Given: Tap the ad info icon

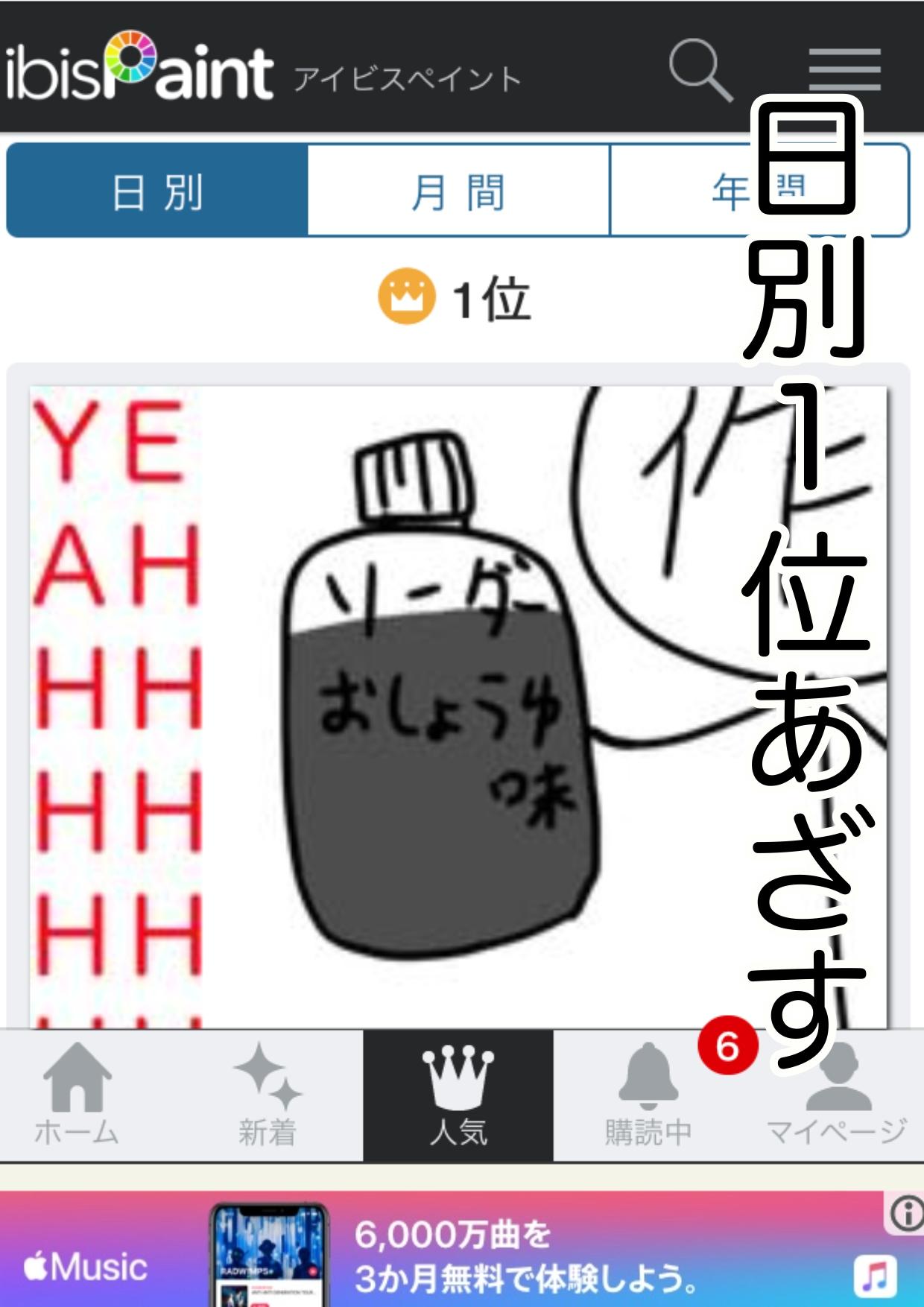Looking at the screenshot, I should click(x=906, y=1215).
